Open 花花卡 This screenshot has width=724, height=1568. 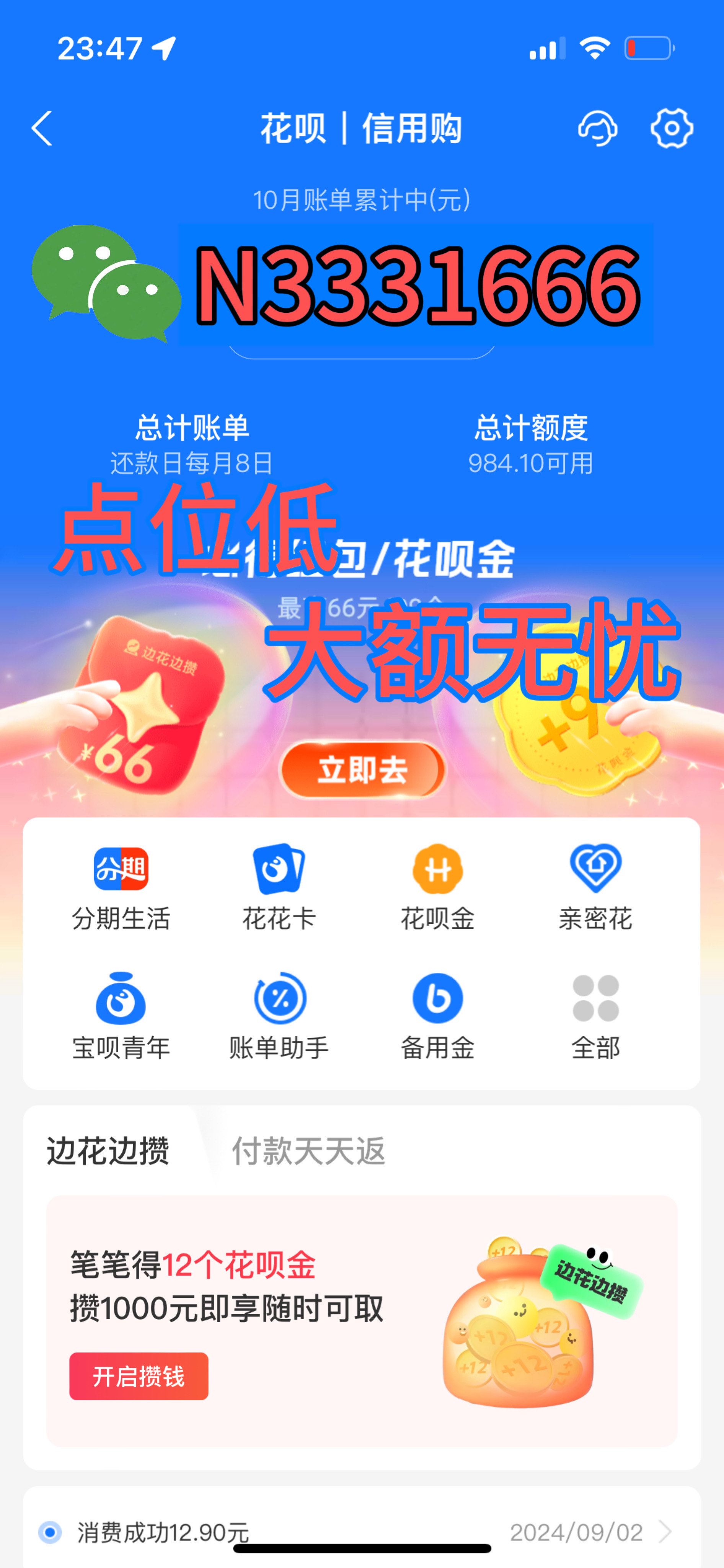(279, 887)
